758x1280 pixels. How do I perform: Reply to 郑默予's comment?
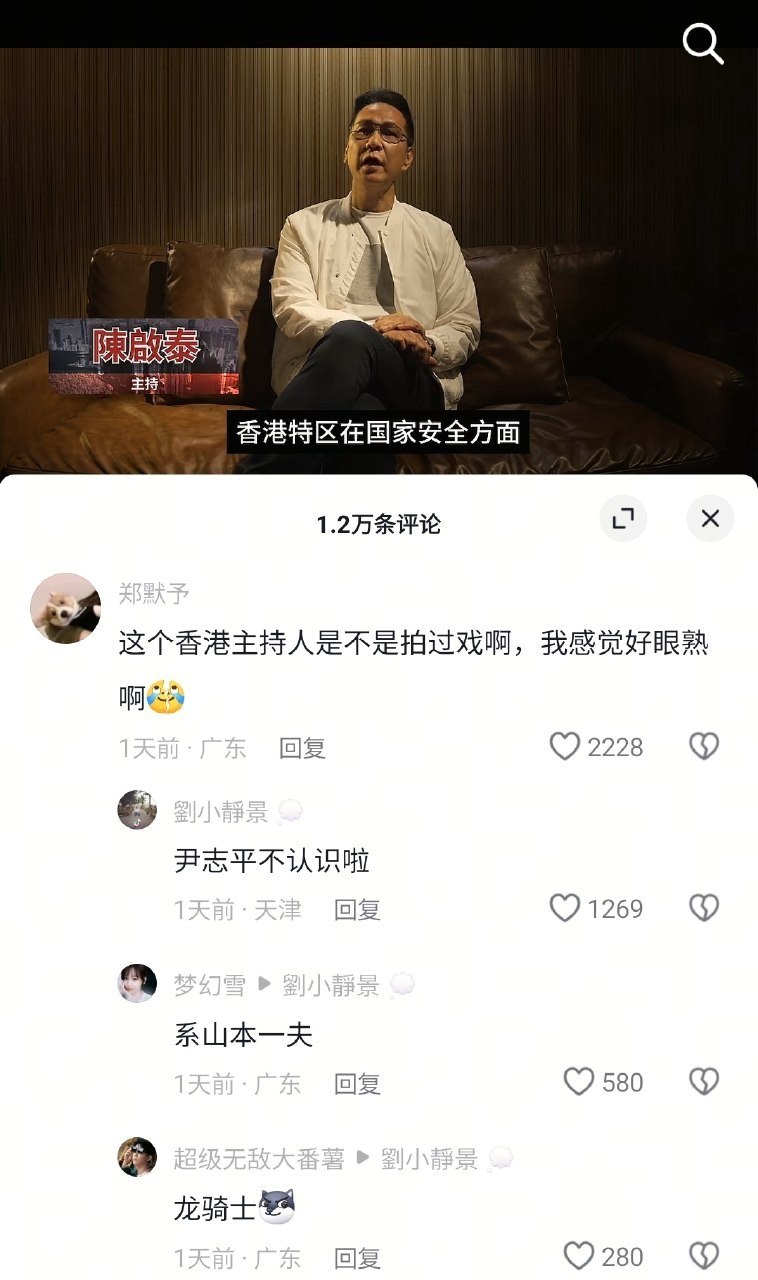(302, 748)
